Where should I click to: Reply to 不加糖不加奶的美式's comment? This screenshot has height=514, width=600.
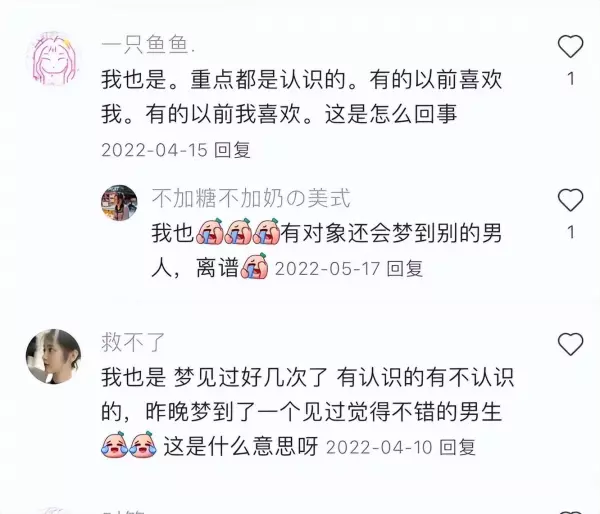click(x=405, y=268)
